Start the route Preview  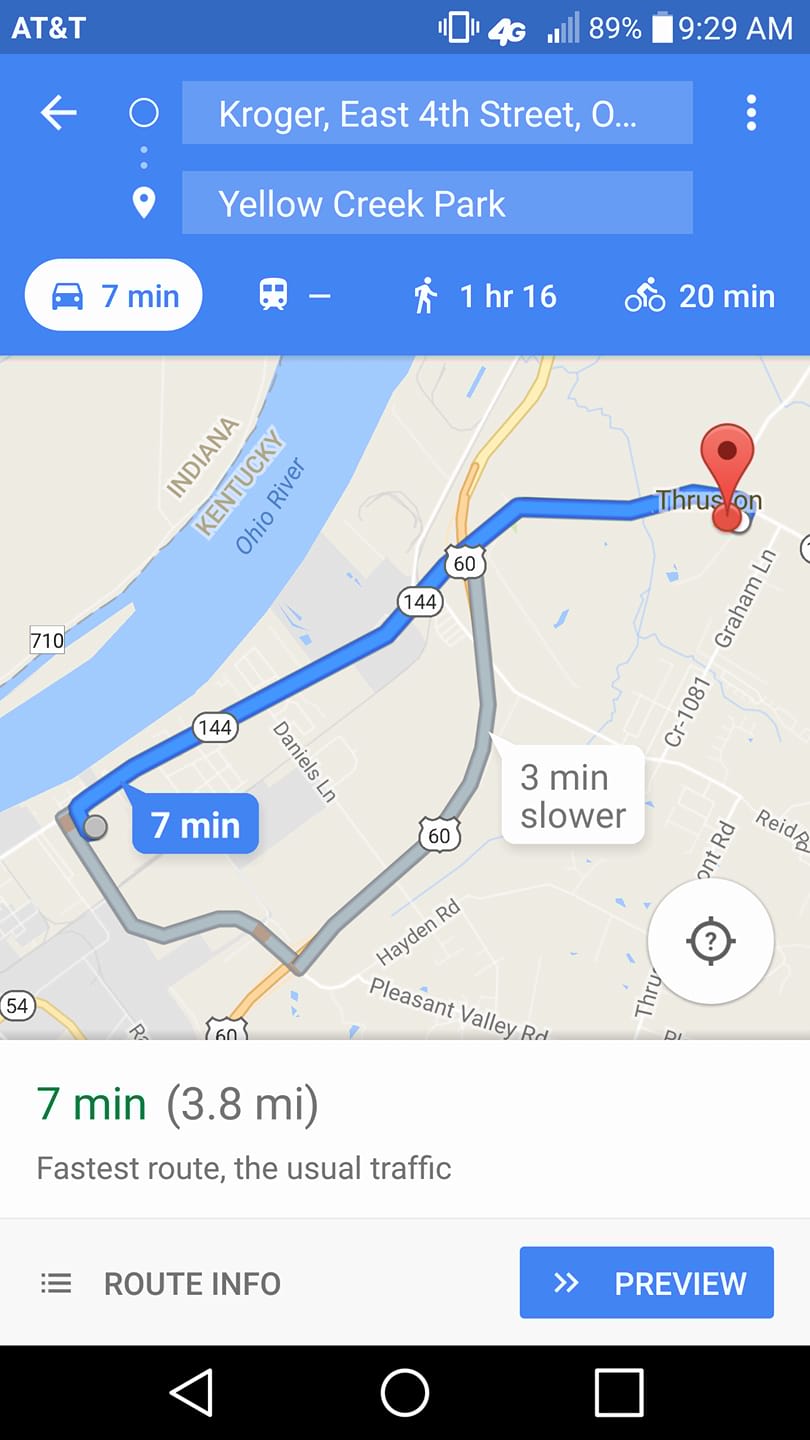coord(647,1283)
